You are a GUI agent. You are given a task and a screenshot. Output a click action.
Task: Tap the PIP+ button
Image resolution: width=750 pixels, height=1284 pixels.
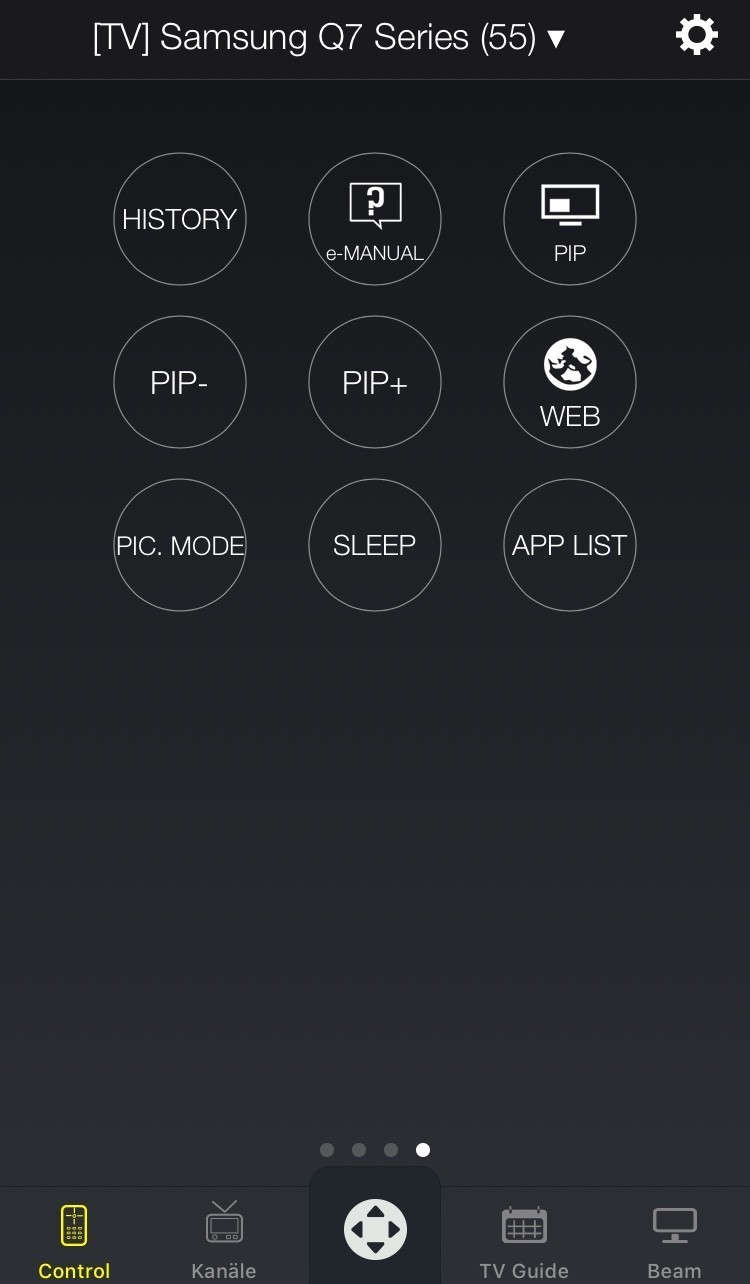pyautogui.click(x=375, y=382)
